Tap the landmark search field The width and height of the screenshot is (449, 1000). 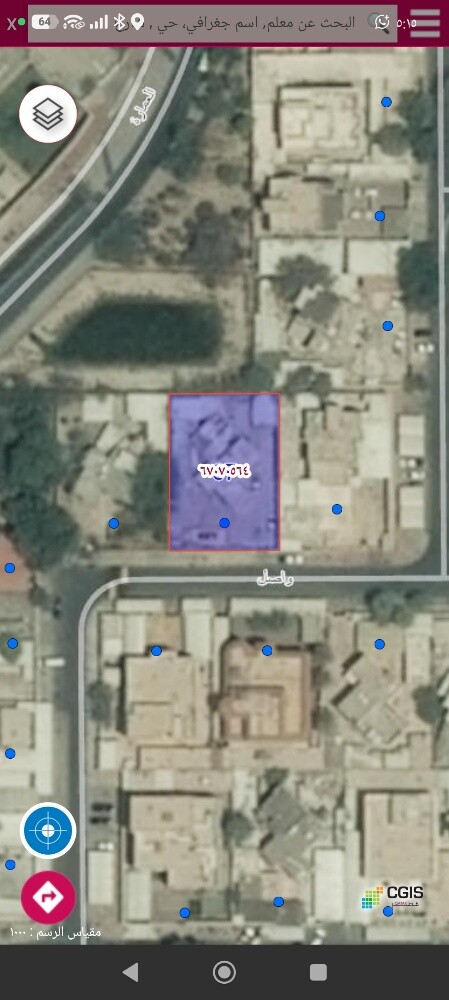[x=212, y=24]
